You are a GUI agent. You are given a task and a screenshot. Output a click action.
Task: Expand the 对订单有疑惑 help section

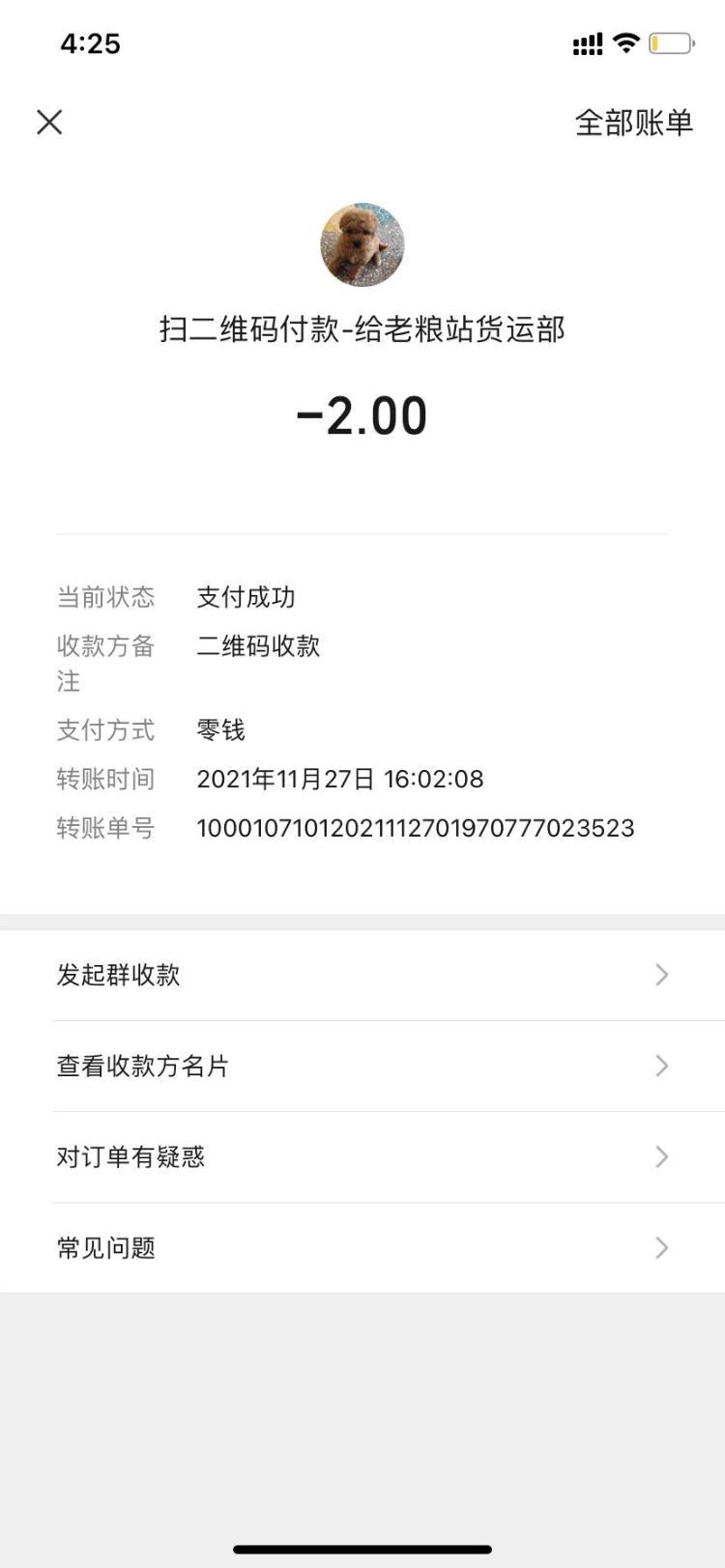pyautogui.click(x=130, y=1156)
